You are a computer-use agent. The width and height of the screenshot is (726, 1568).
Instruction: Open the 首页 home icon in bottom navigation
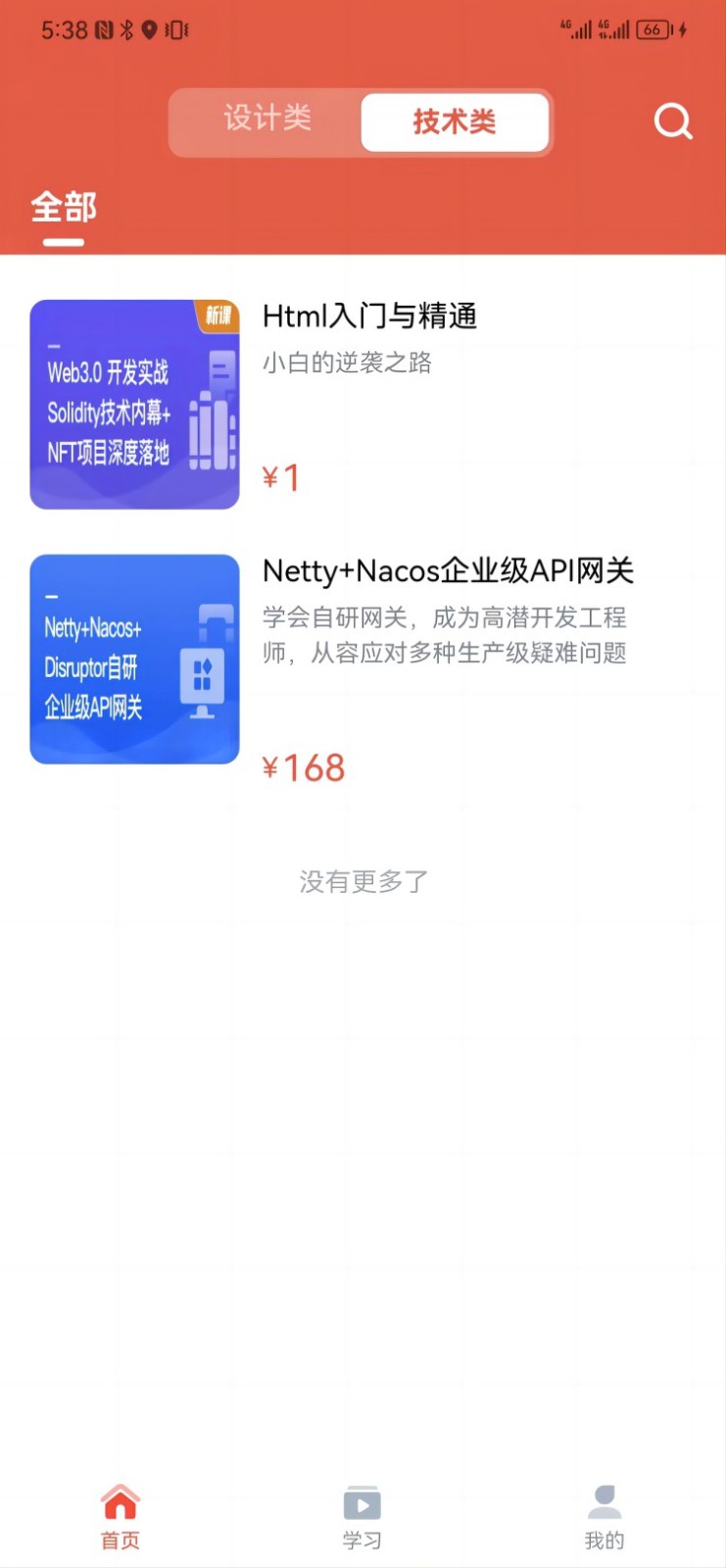120,1500
